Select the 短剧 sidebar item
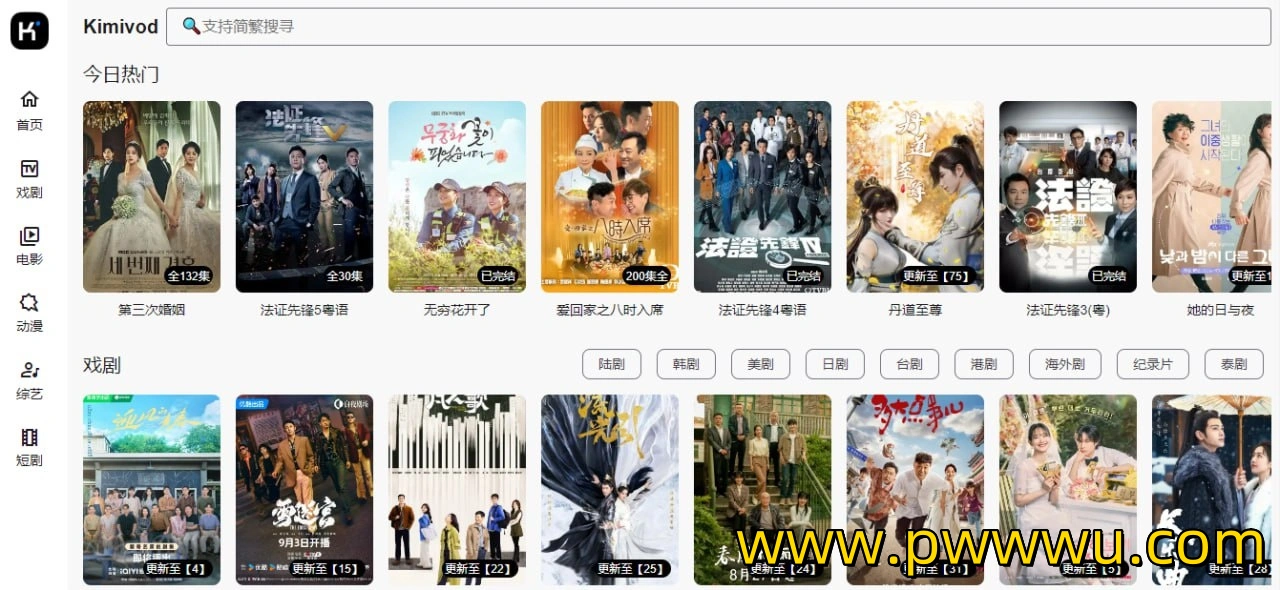 click(29, 447)
